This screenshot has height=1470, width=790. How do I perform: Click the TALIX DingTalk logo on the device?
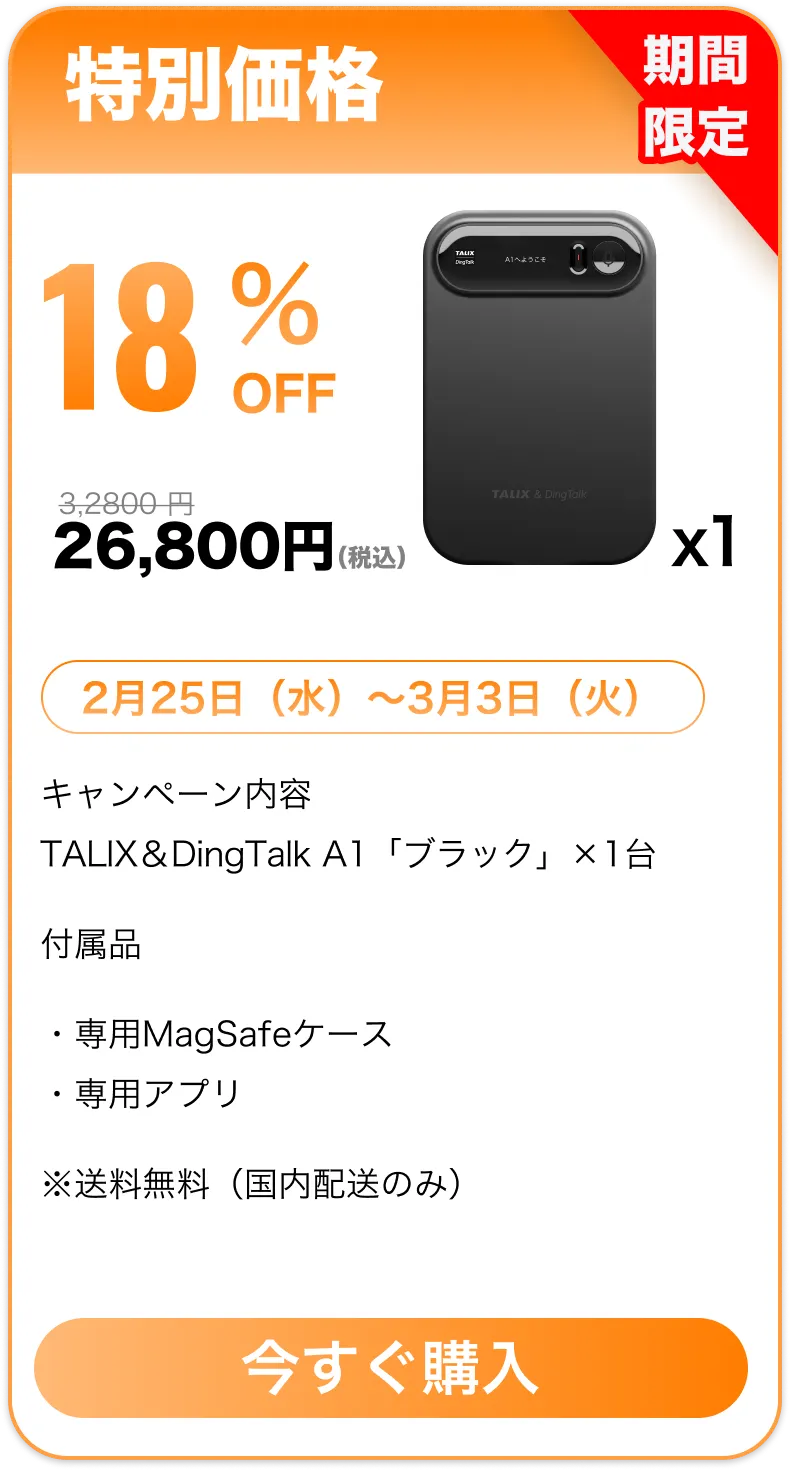(465, 256)
